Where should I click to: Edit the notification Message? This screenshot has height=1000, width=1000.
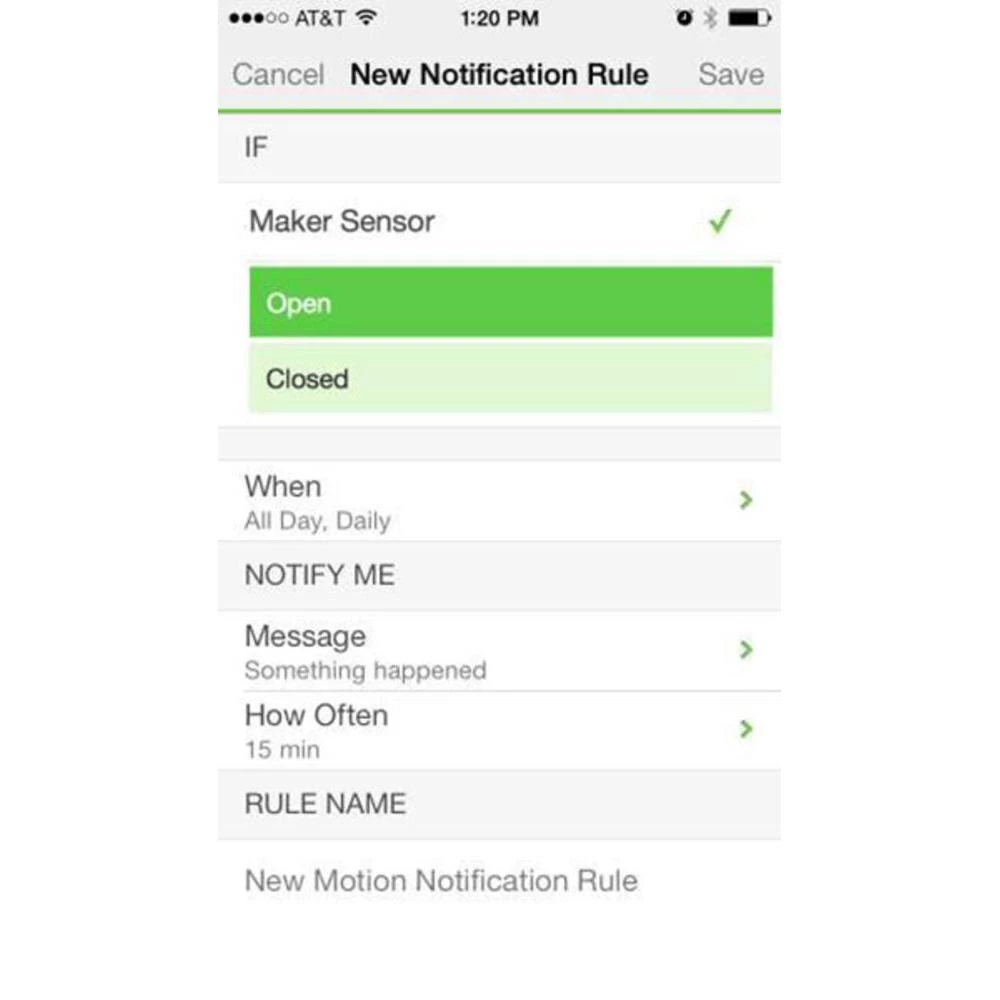click(498, 651)
